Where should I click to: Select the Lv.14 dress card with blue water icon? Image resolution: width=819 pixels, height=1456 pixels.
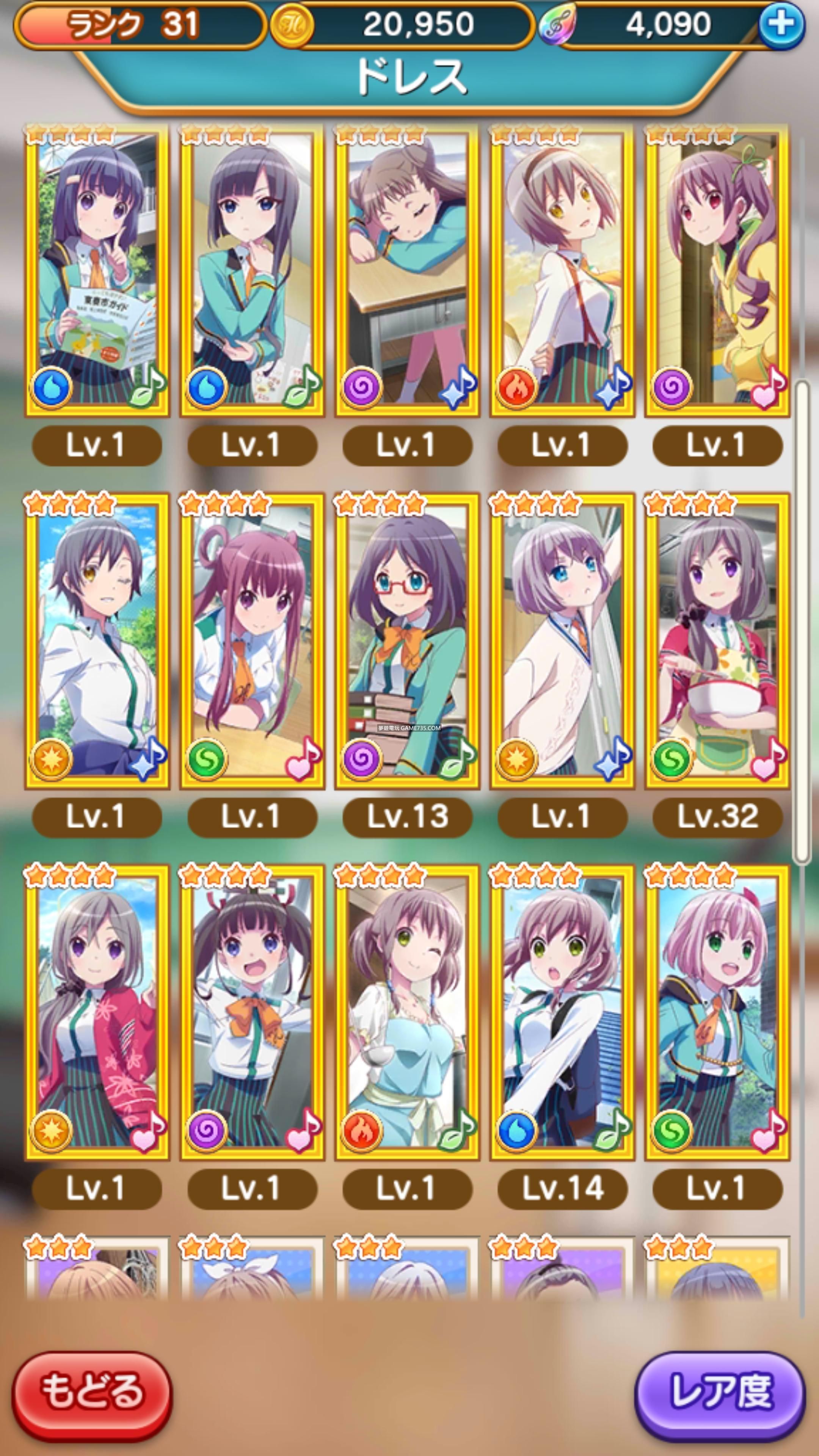point(562,1012)
